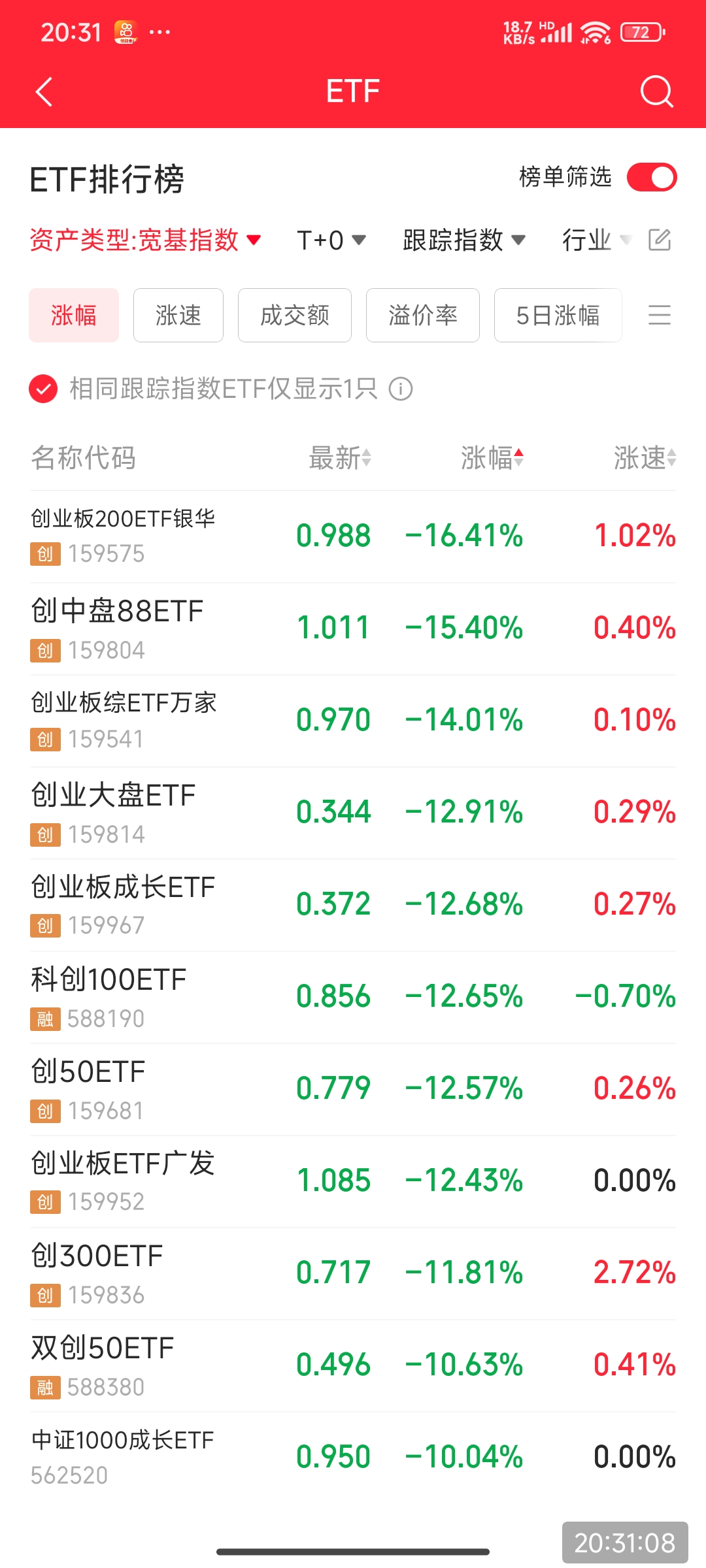The width and height of the screenshot is (706, 1568).
Task: Open the 行业 filter dropdown
Action: coord(596,240)
